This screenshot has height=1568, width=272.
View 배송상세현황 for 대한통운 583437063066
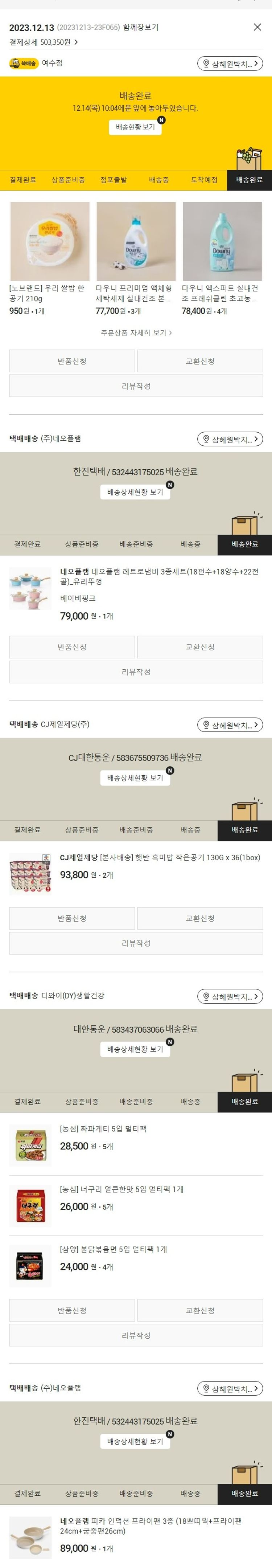(x=135, y=1049)
